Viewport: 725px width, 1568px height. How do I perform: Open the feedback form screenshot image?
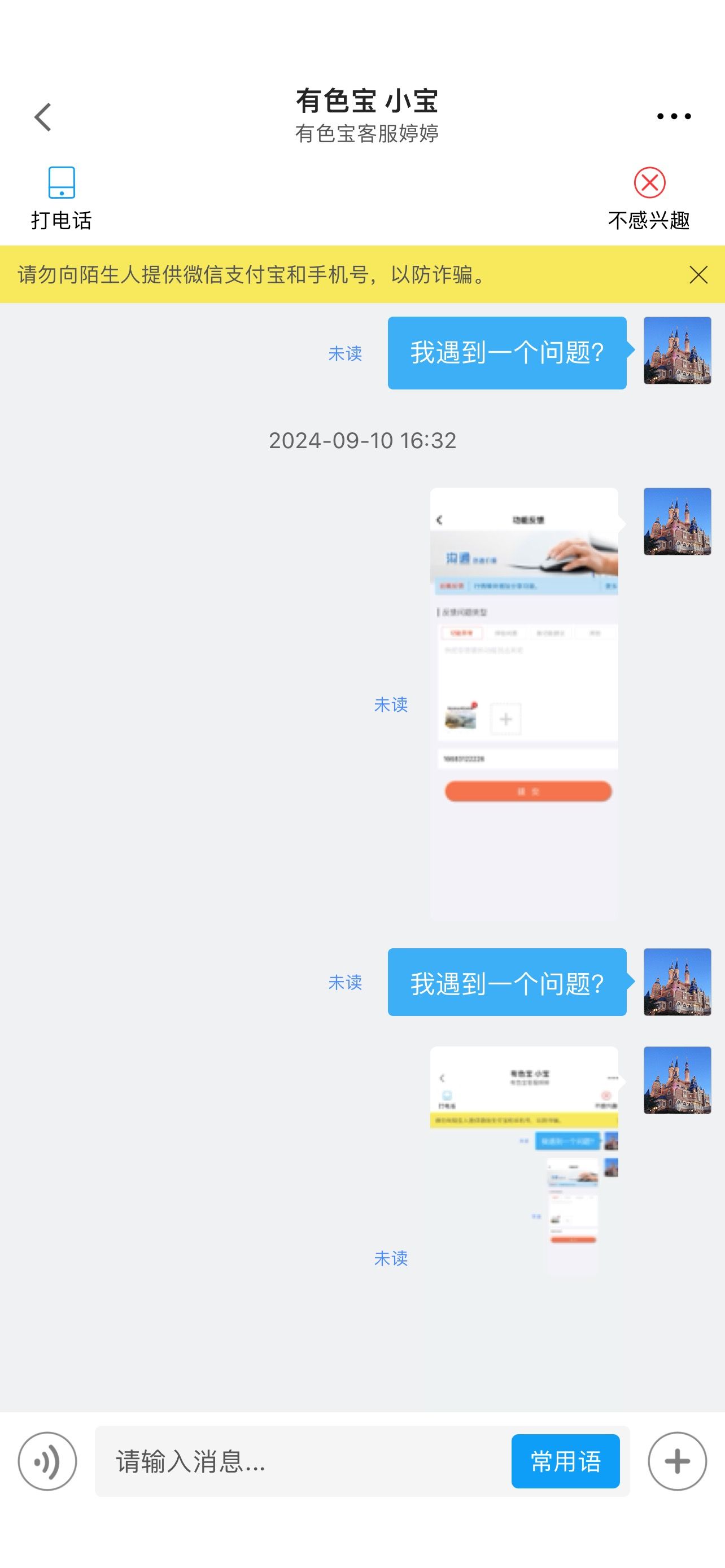click(524, 704)
